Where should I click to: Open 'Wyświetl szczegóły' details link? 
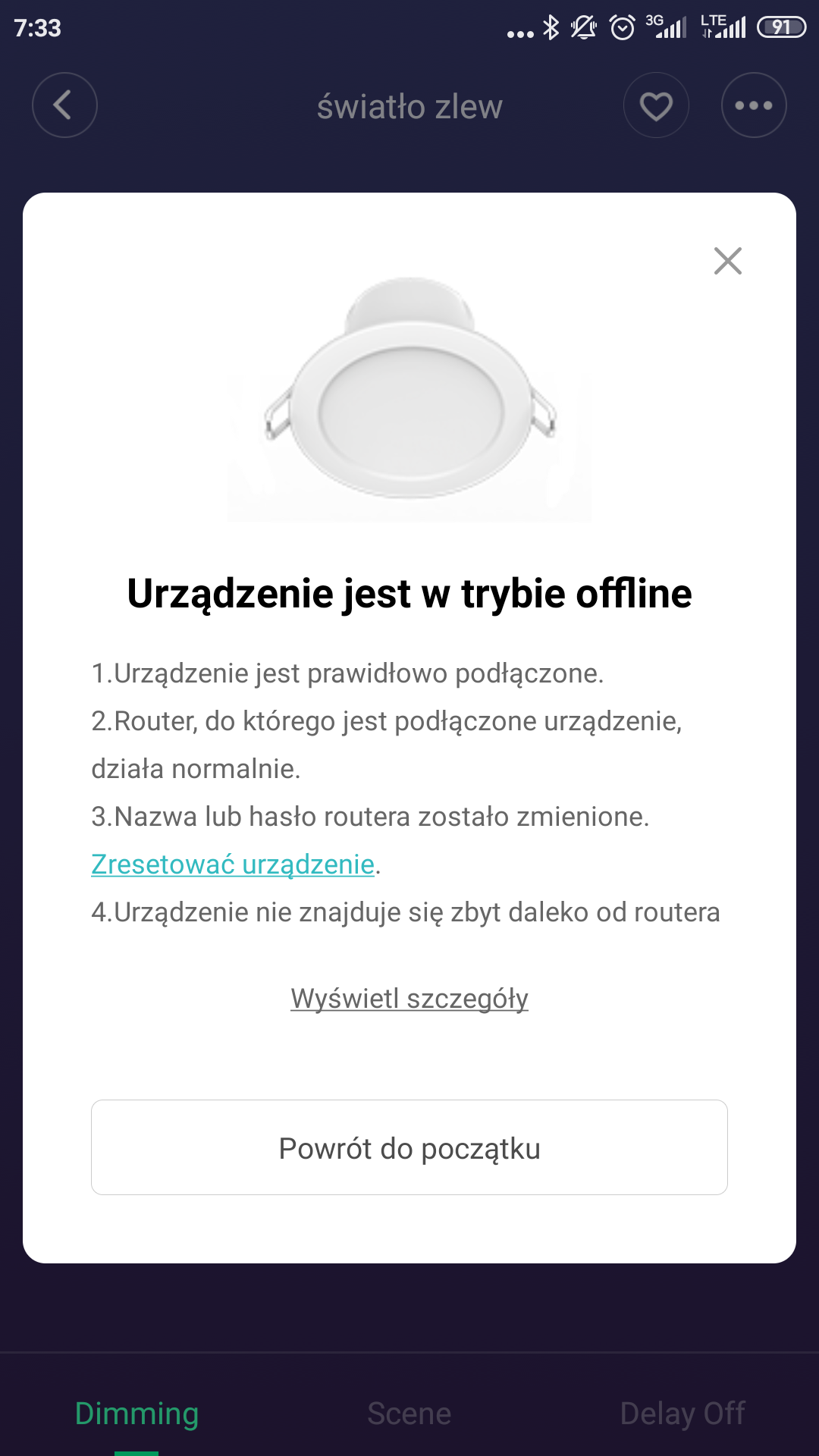(409, 999)
